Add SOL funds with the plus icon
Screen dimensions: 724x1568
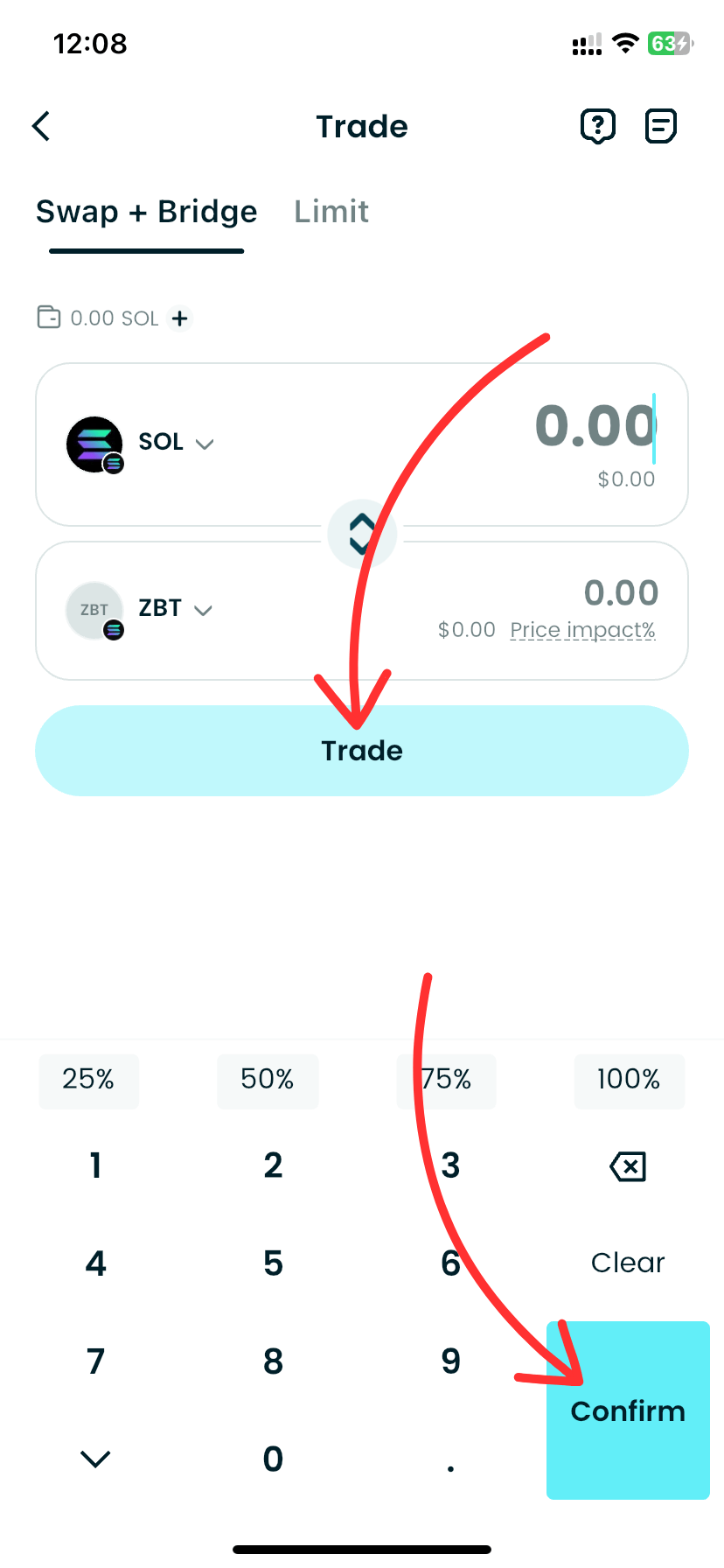click(x=179, y=318)
